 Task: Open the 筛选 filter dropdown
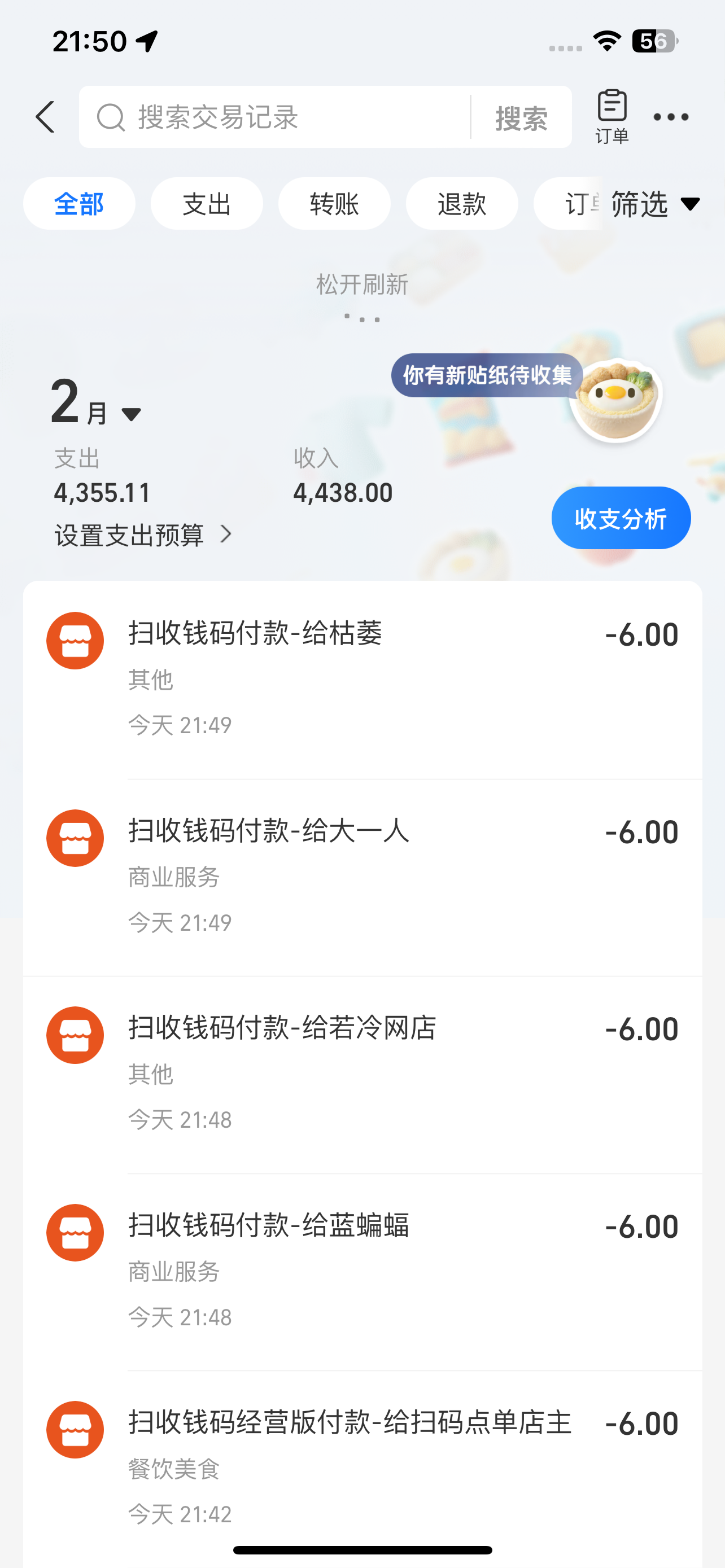tap(655, 203)
